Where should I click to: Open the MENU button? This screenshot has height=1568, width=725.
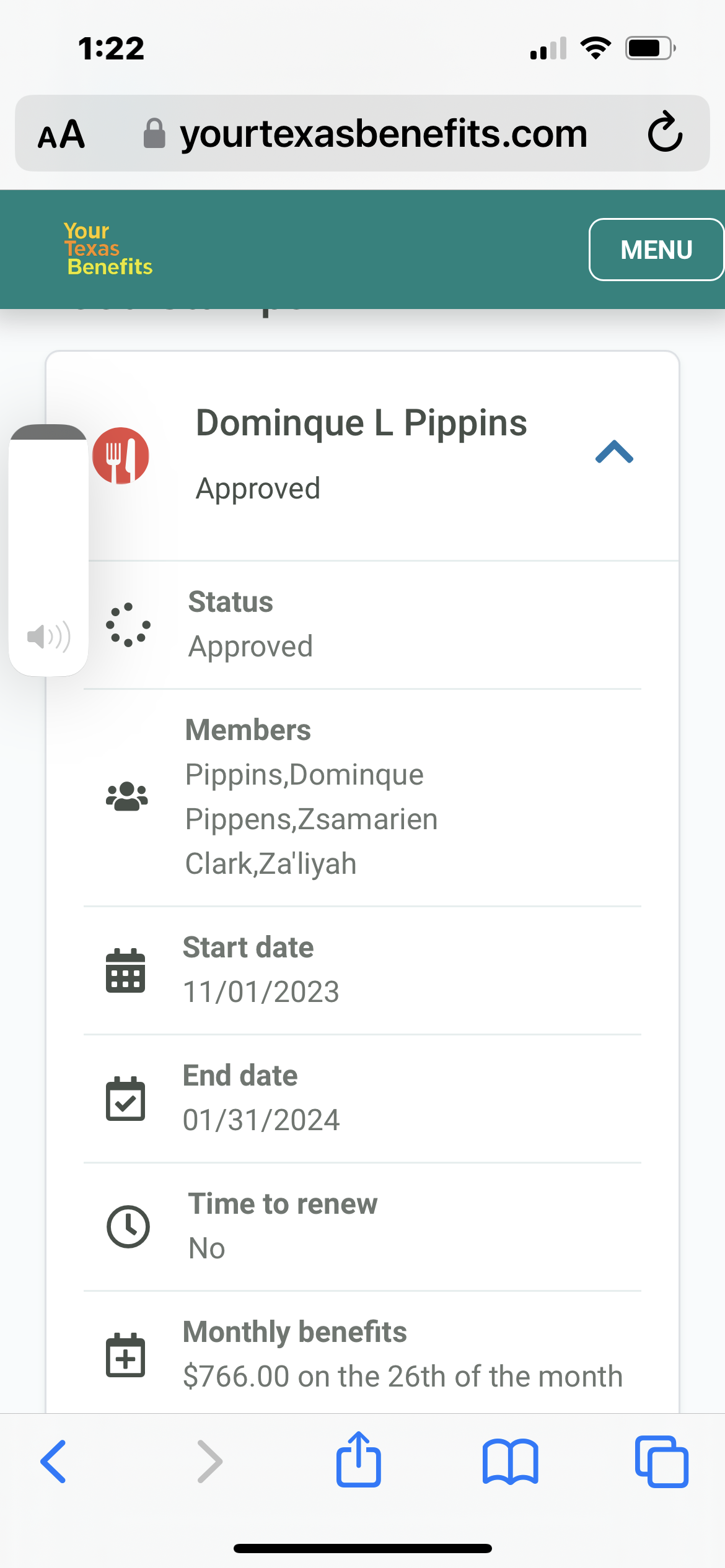(656, 250)
